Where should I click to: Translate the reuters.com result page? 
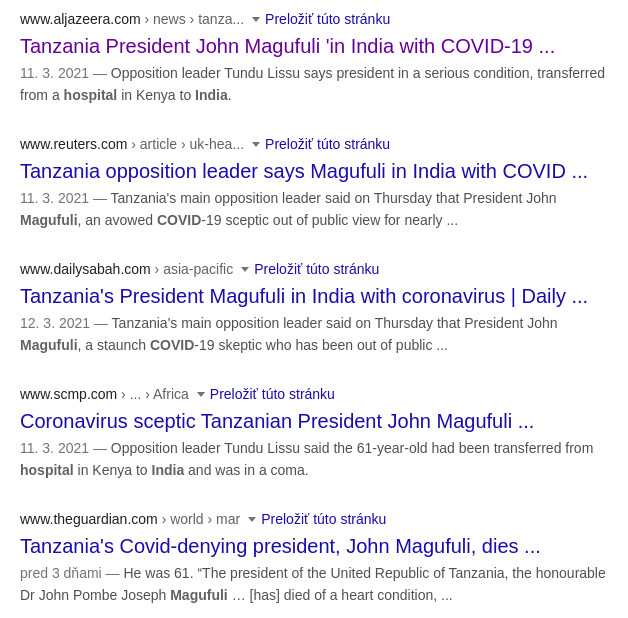tap(327, 144)
